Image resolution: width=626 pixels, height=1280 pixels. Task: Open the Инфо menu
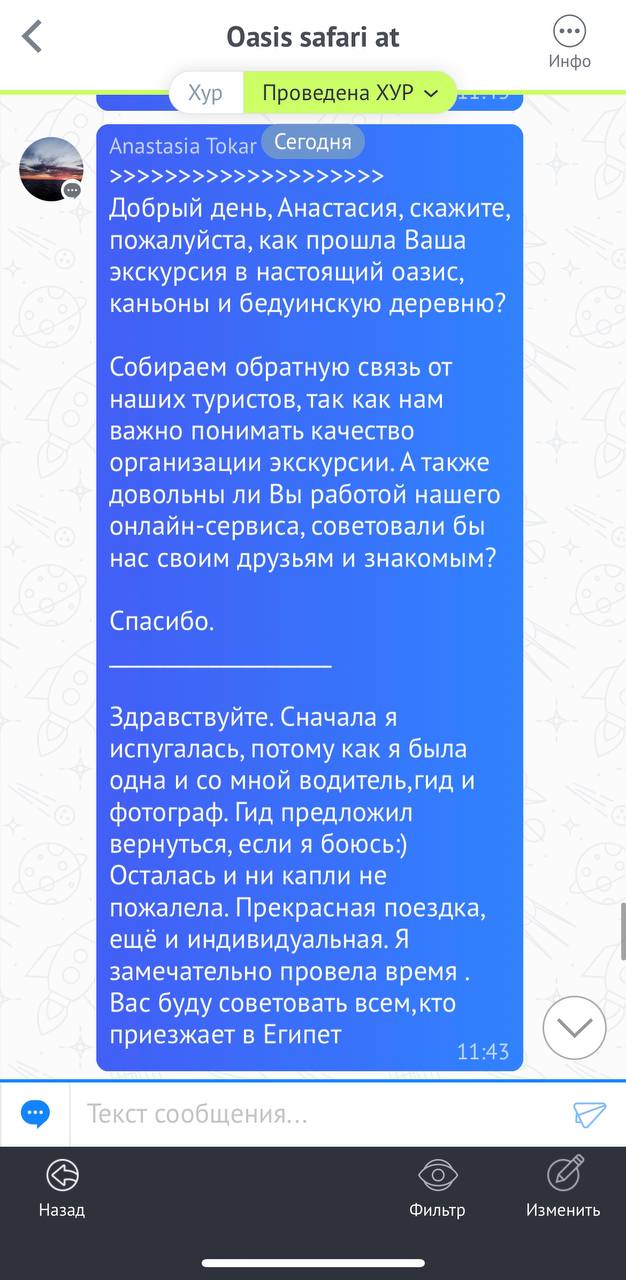point(569,43)
